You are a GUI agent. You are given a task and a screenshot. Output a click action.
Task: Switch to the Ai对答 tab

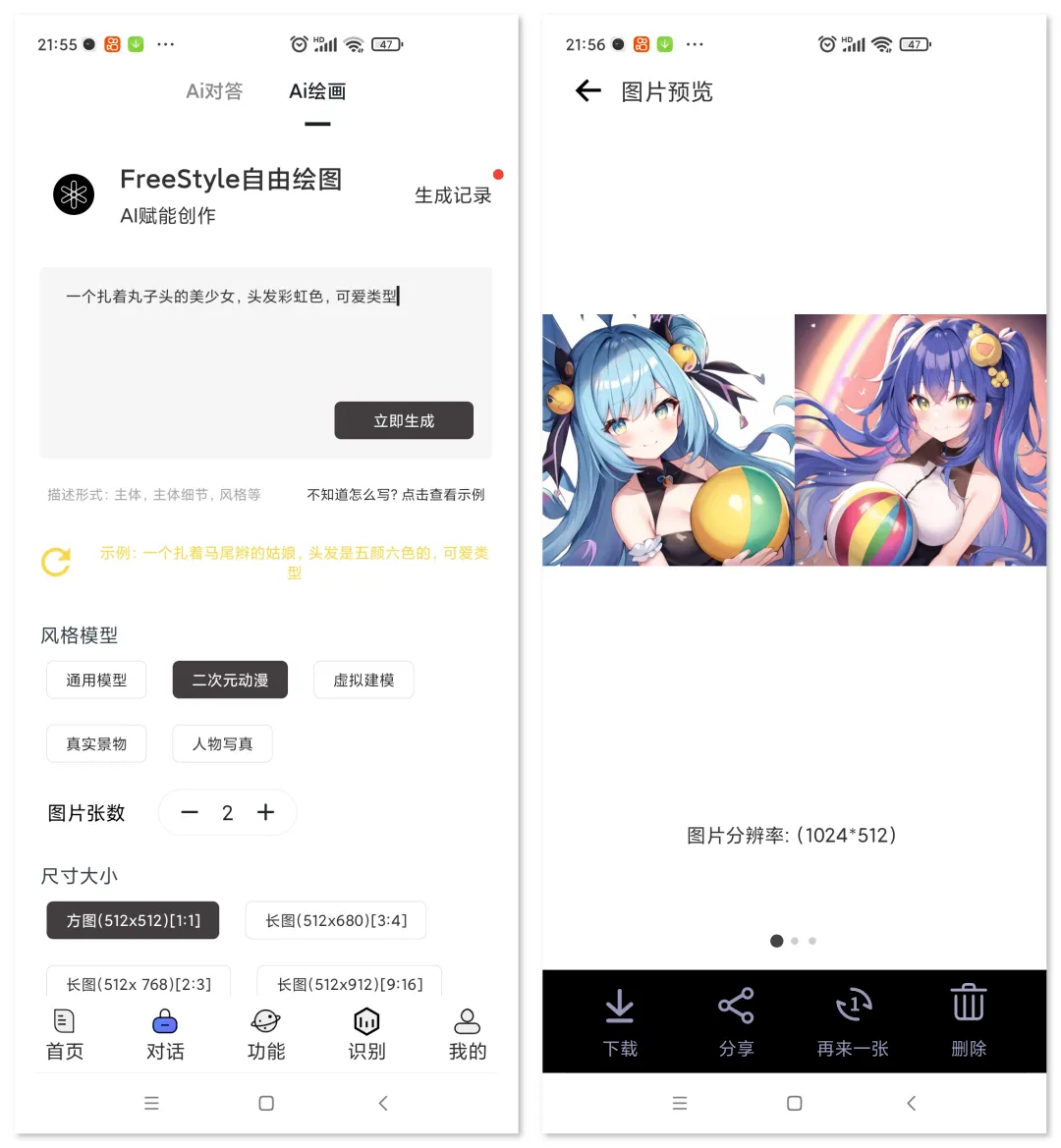point(214,91)
